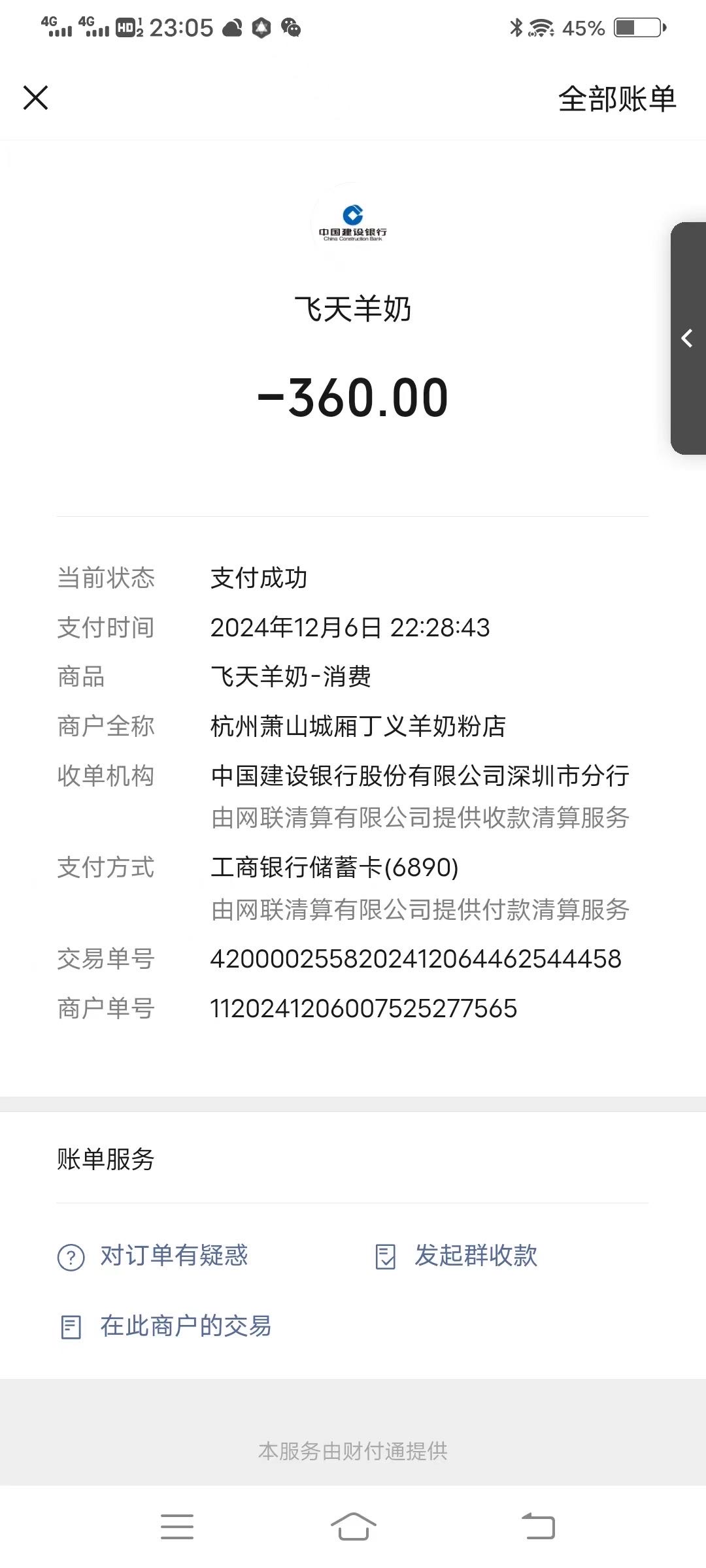Screen dimensions: 706x1568
Task: Open the recent apps menu button
Action: 177,1526
